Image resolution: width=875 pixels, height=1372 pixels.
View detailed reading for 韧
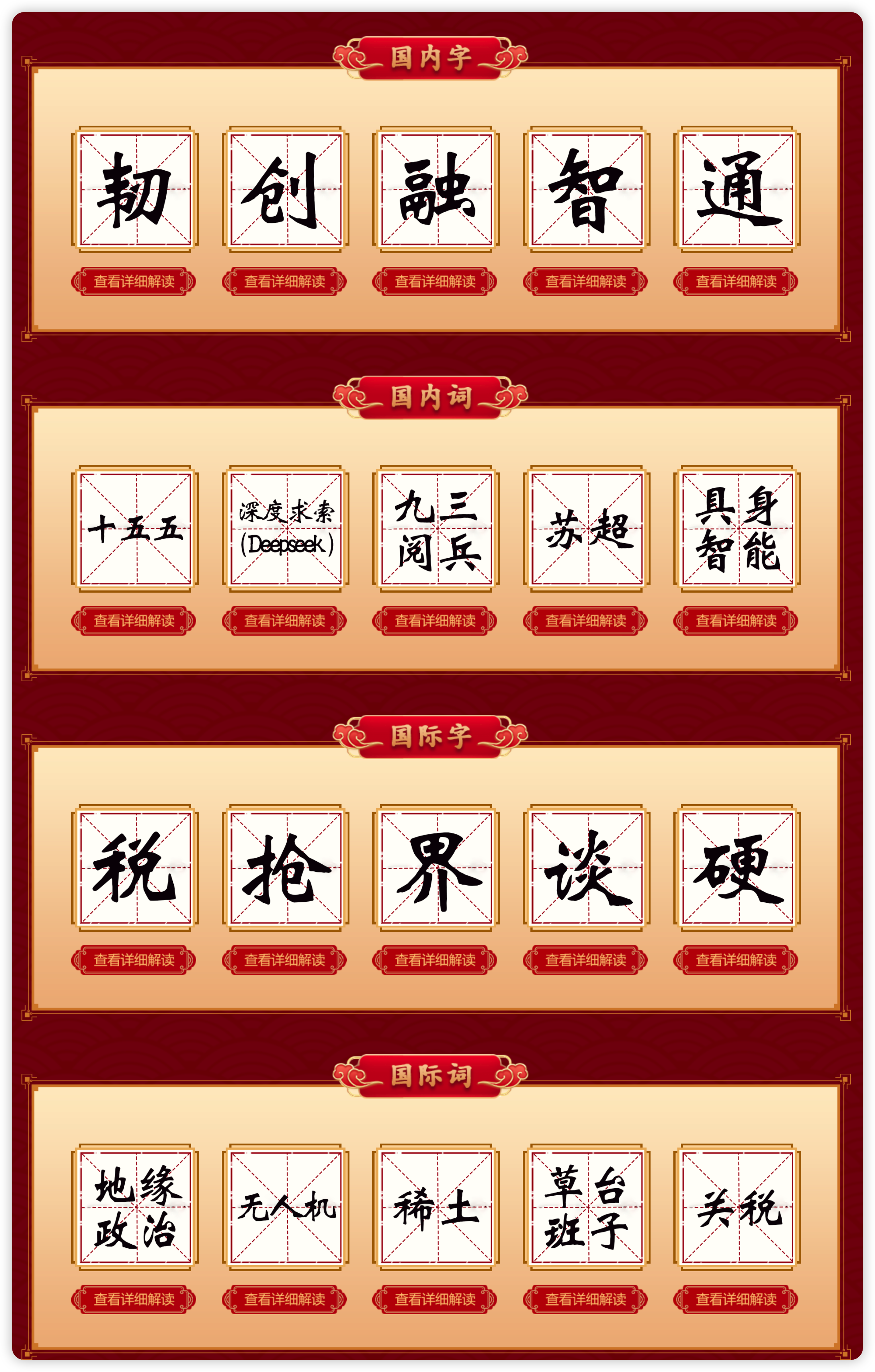coord(134,282)
